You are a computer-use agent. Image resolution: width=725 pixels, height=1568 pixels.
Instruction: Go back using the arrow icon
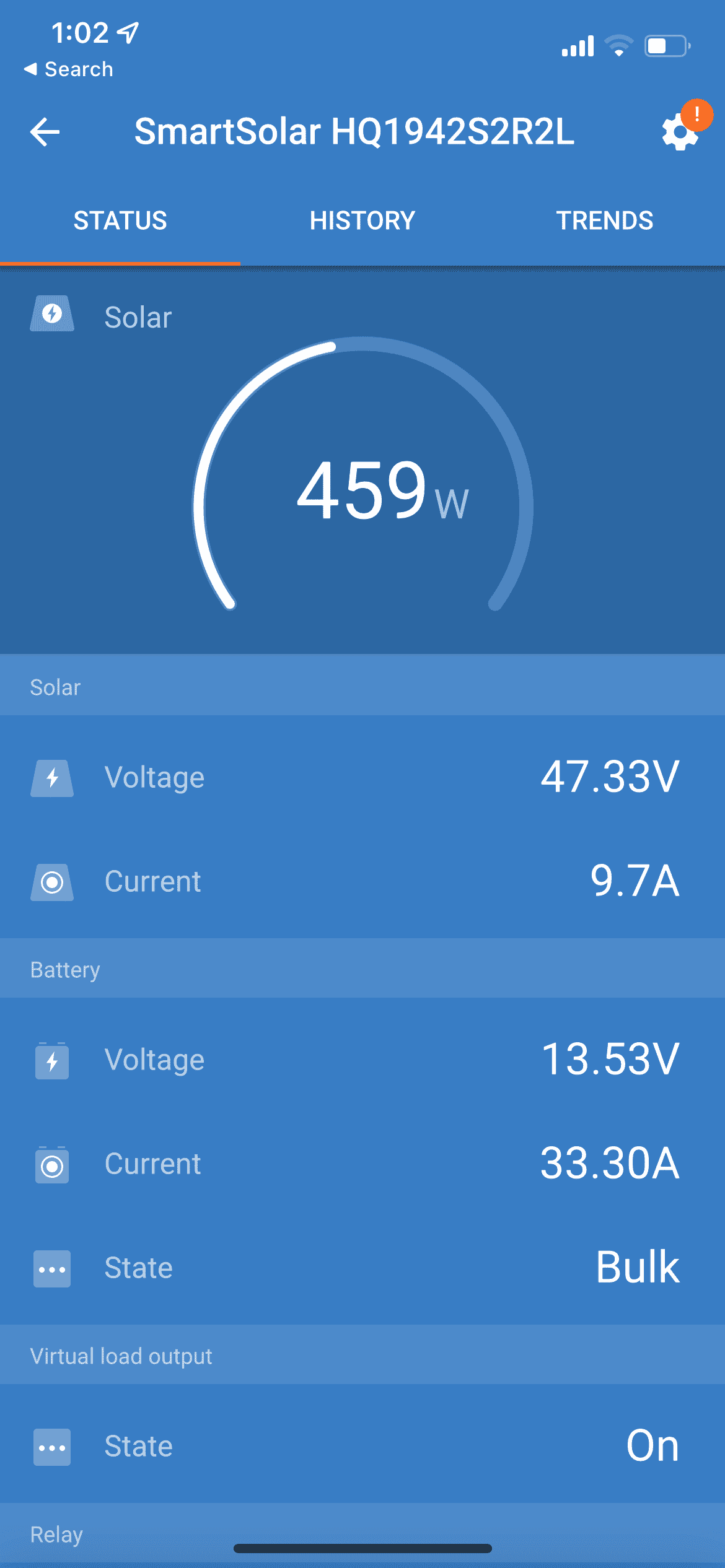coord(45,132)
